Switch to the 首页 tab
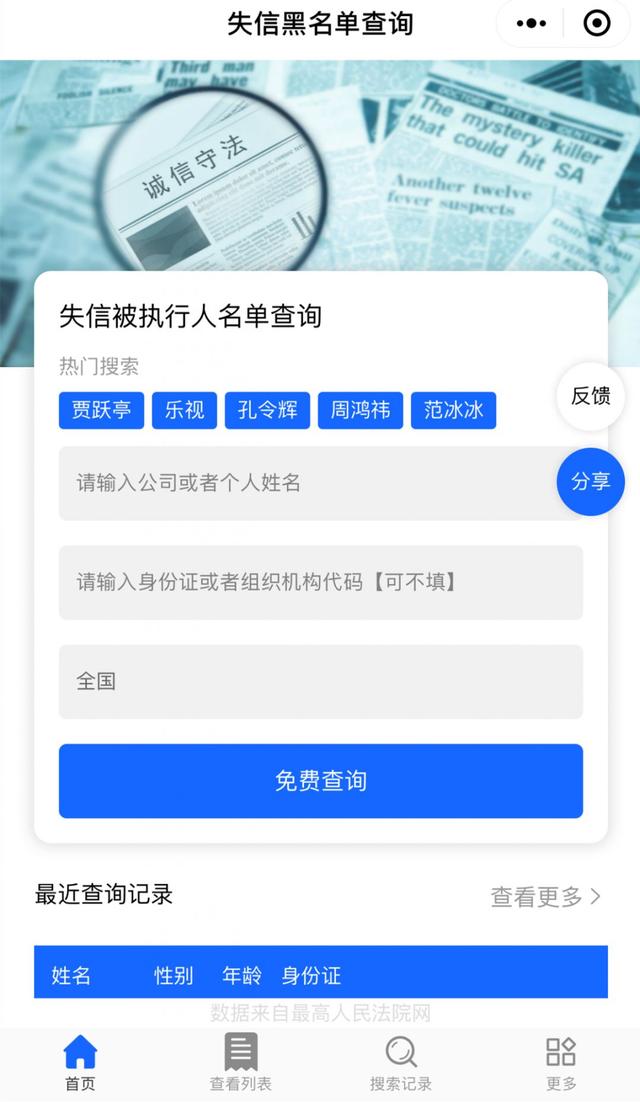640x1102 pixels. pos(80,1061)
